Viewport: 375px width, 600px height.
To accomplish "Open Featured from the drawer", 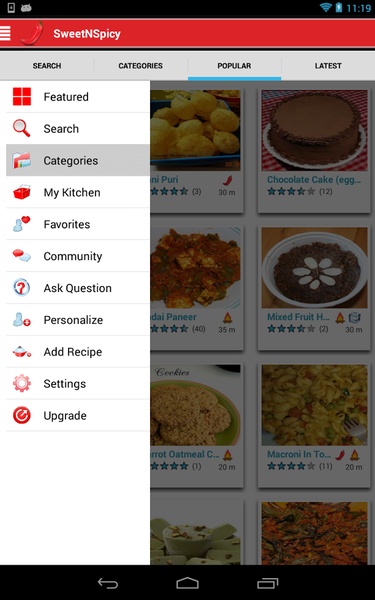I will point(78,97).
